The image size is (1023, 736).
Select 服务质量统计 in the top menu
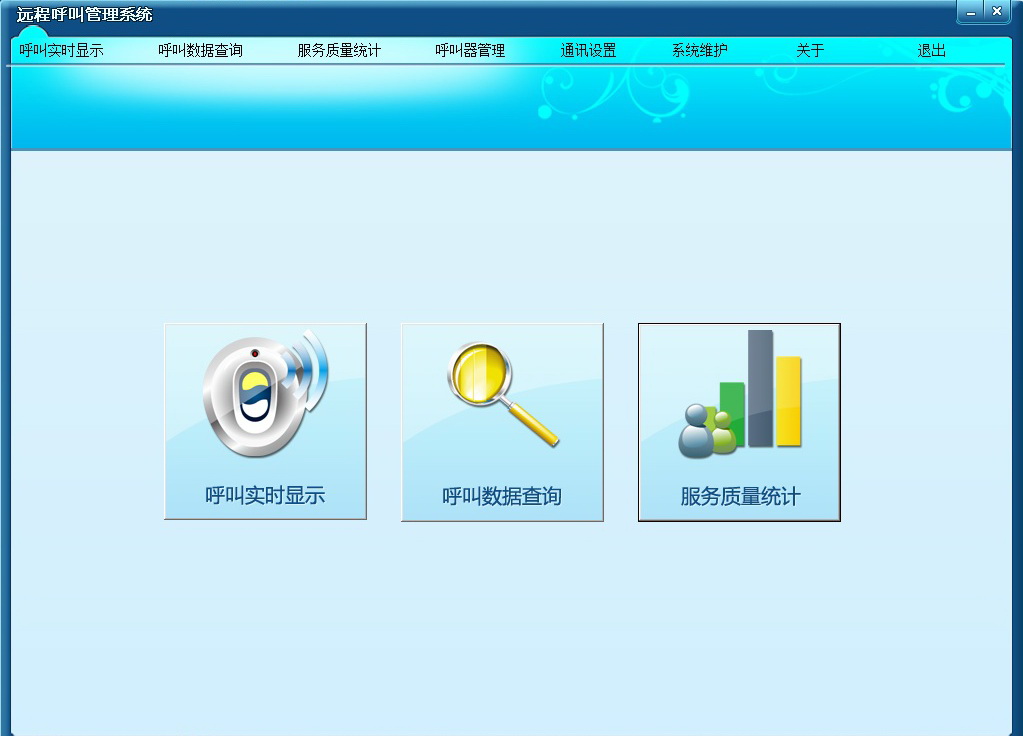(339, 50)
